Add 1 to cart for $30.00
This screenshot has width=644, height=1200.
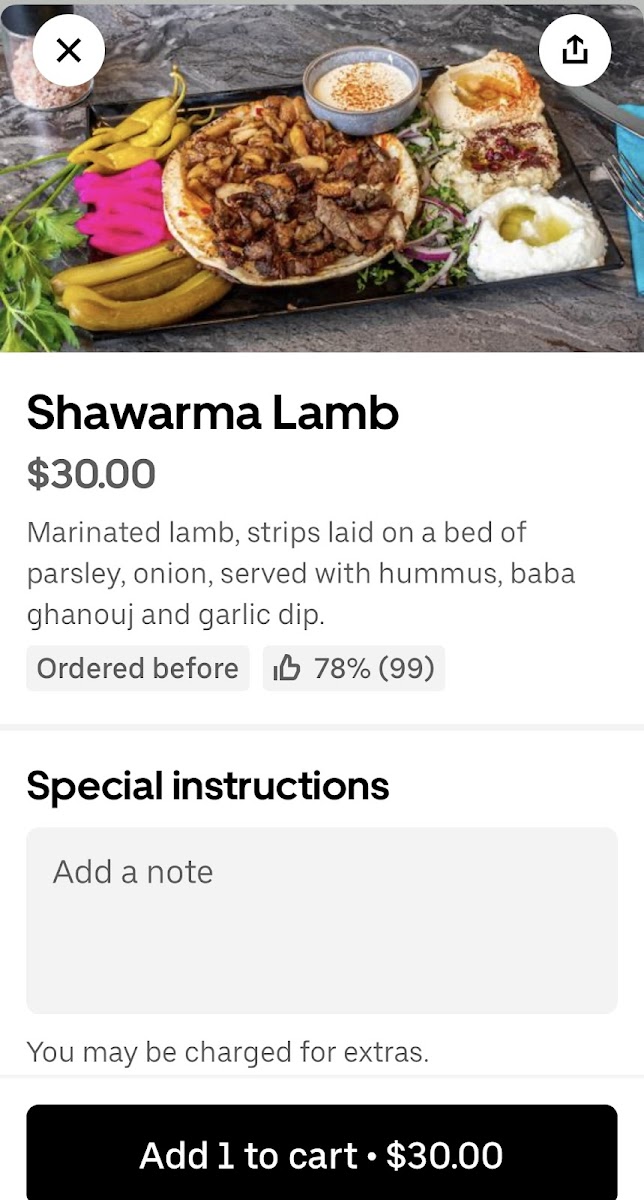point(321,1155)
